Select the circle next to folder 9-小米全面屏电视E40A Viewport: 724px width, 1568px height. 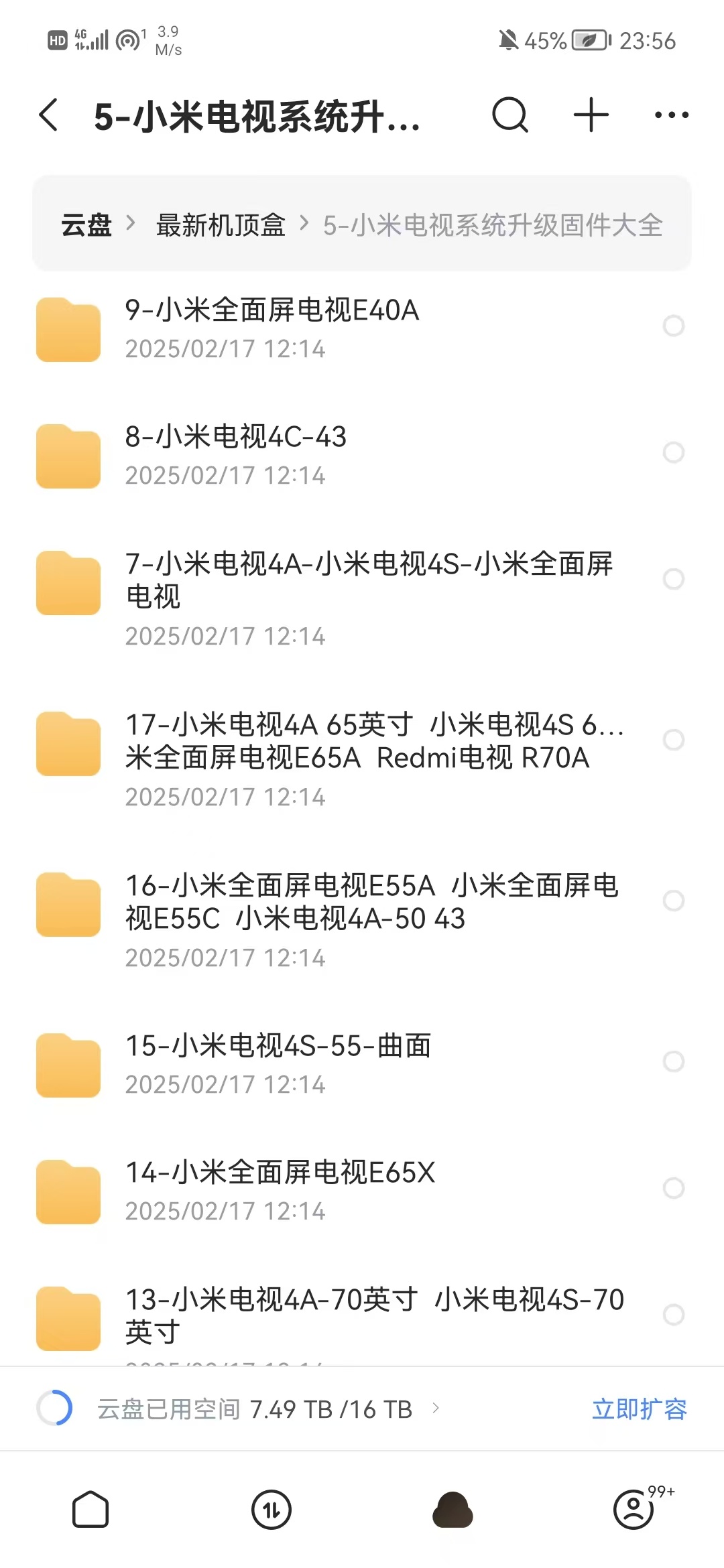(674, 327)
